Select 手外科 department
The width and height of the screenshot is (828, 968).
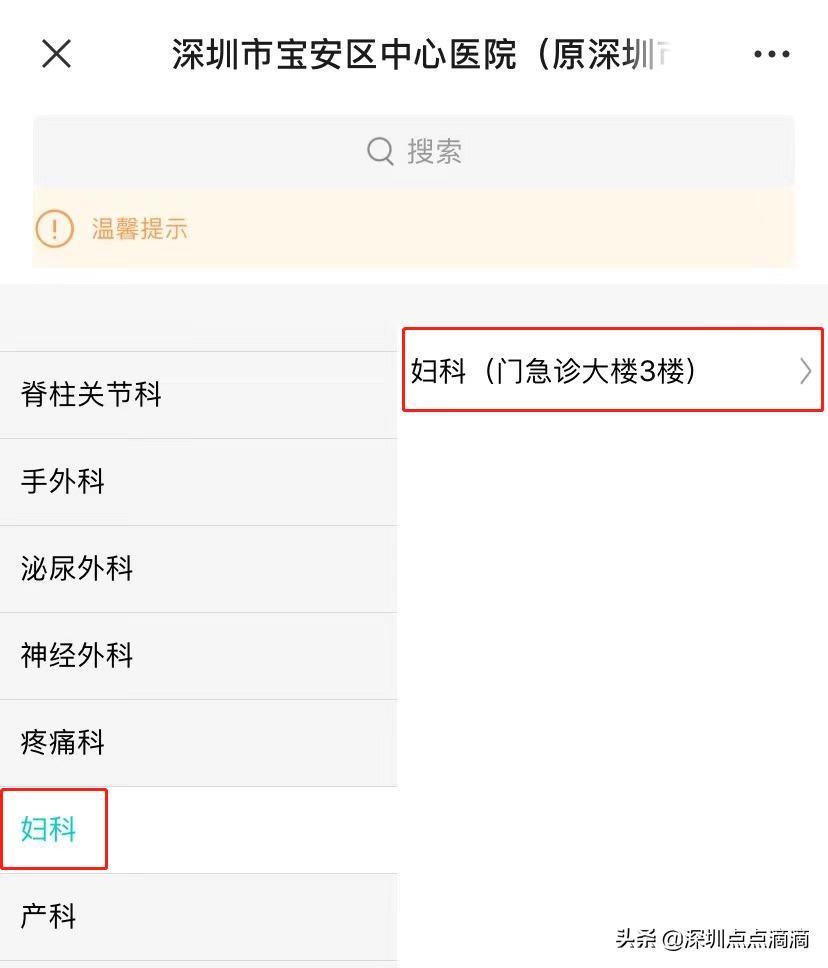point(198,482)
